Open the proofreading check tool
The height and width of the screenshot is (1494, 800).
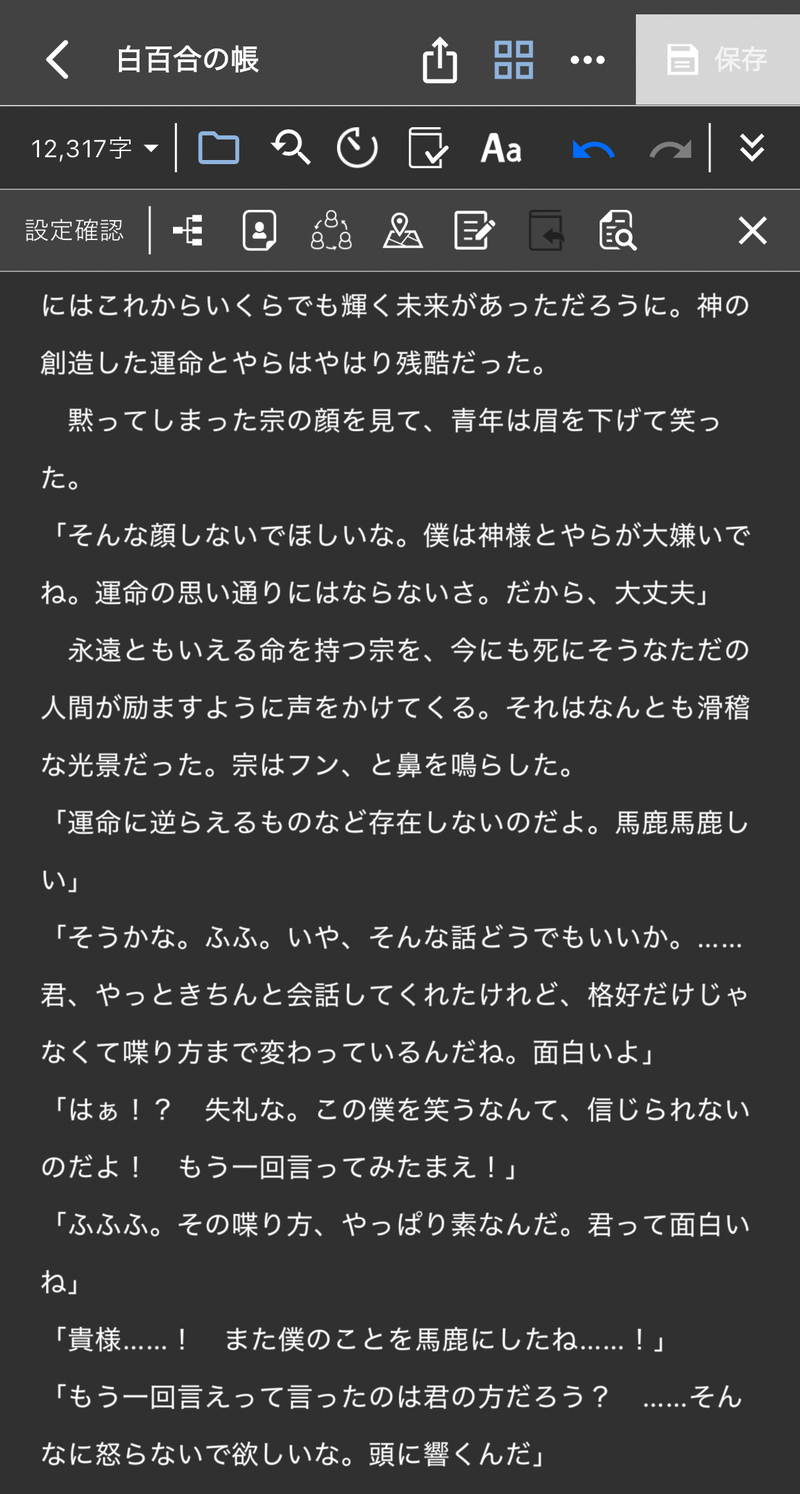tap(428, 148)
